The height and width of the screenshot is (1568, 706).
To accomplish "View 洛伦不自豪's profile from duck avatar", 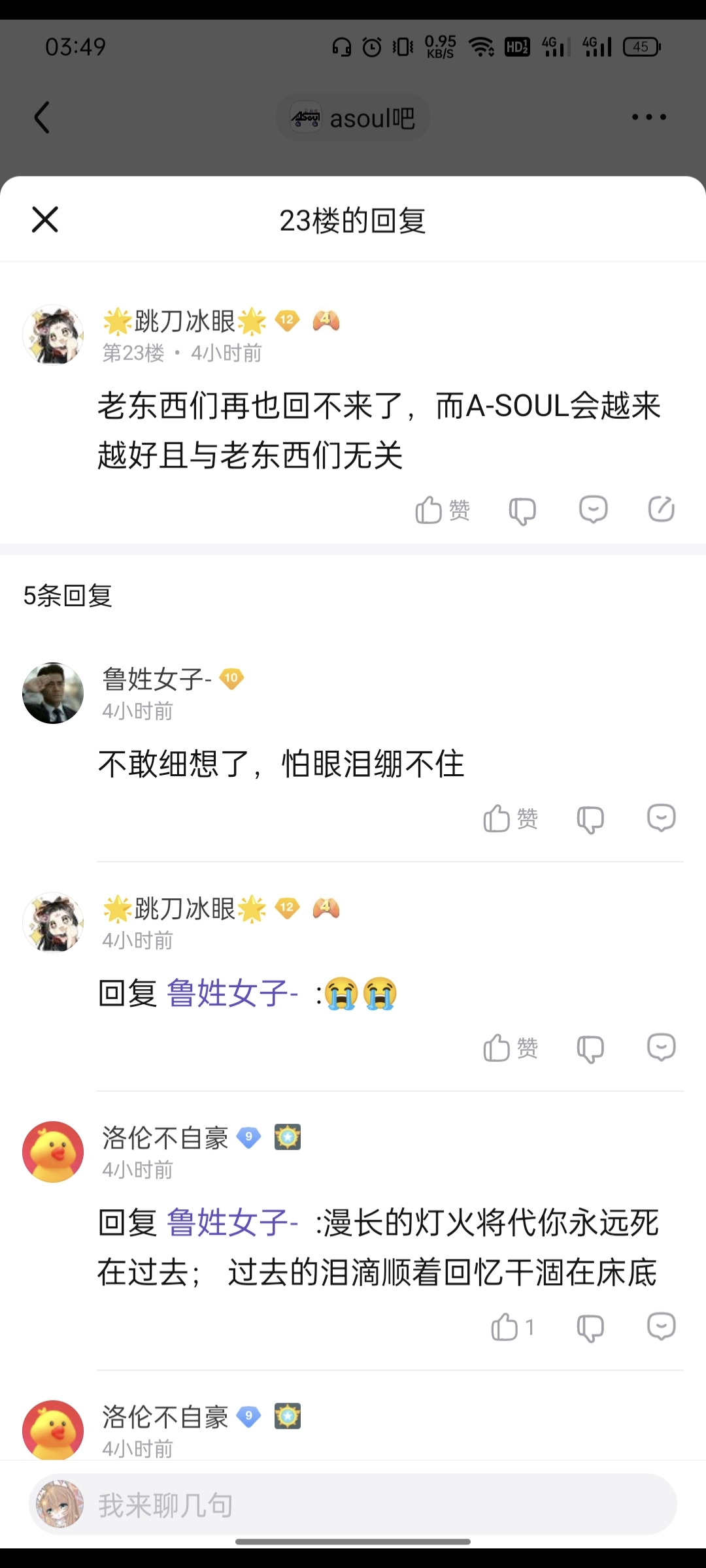I will [x=53, y=1152].
